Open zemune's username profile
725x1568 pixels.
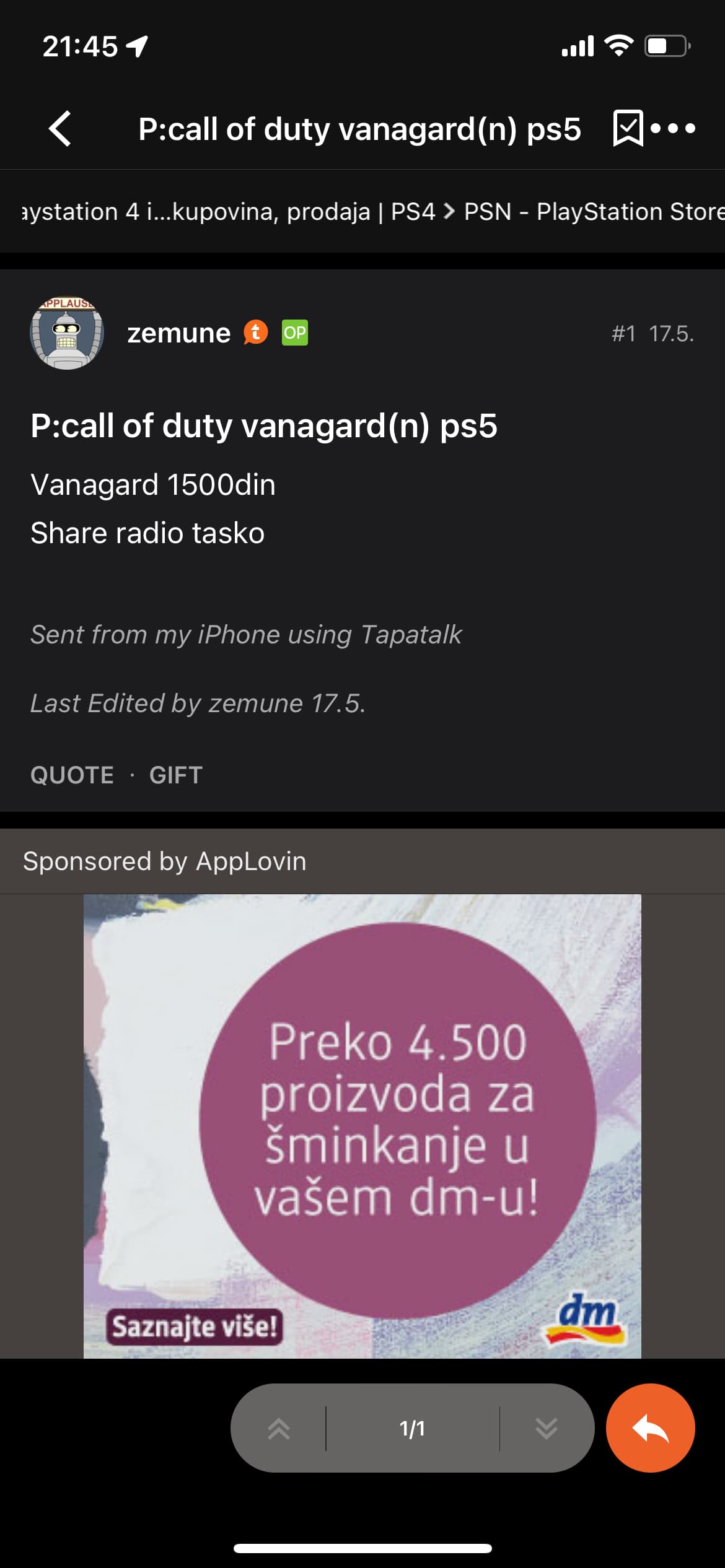coord(178,333)
